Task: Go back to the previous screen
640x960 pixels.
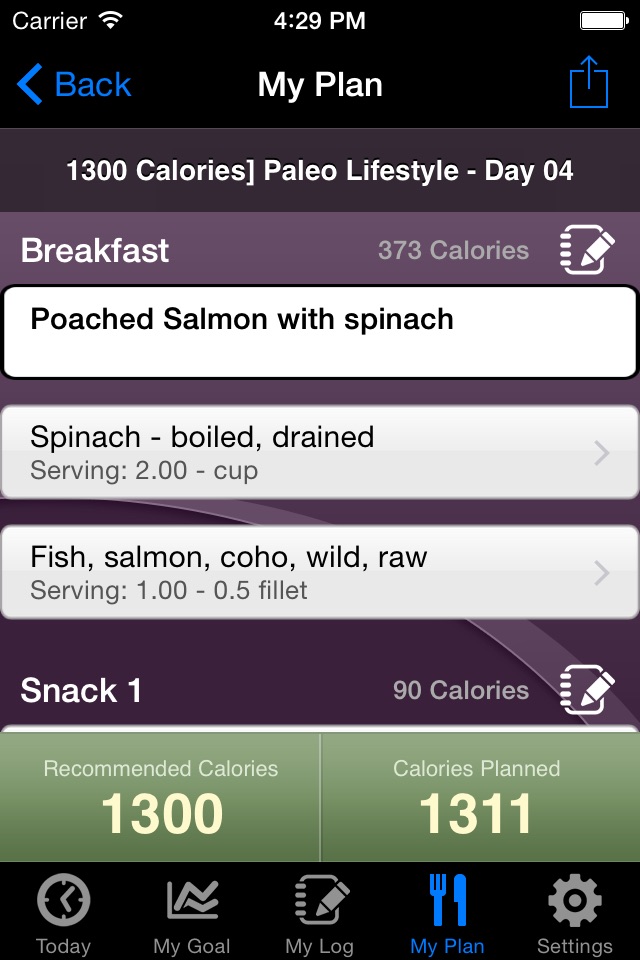Action: pyautogui.click(x=74, y=85)
